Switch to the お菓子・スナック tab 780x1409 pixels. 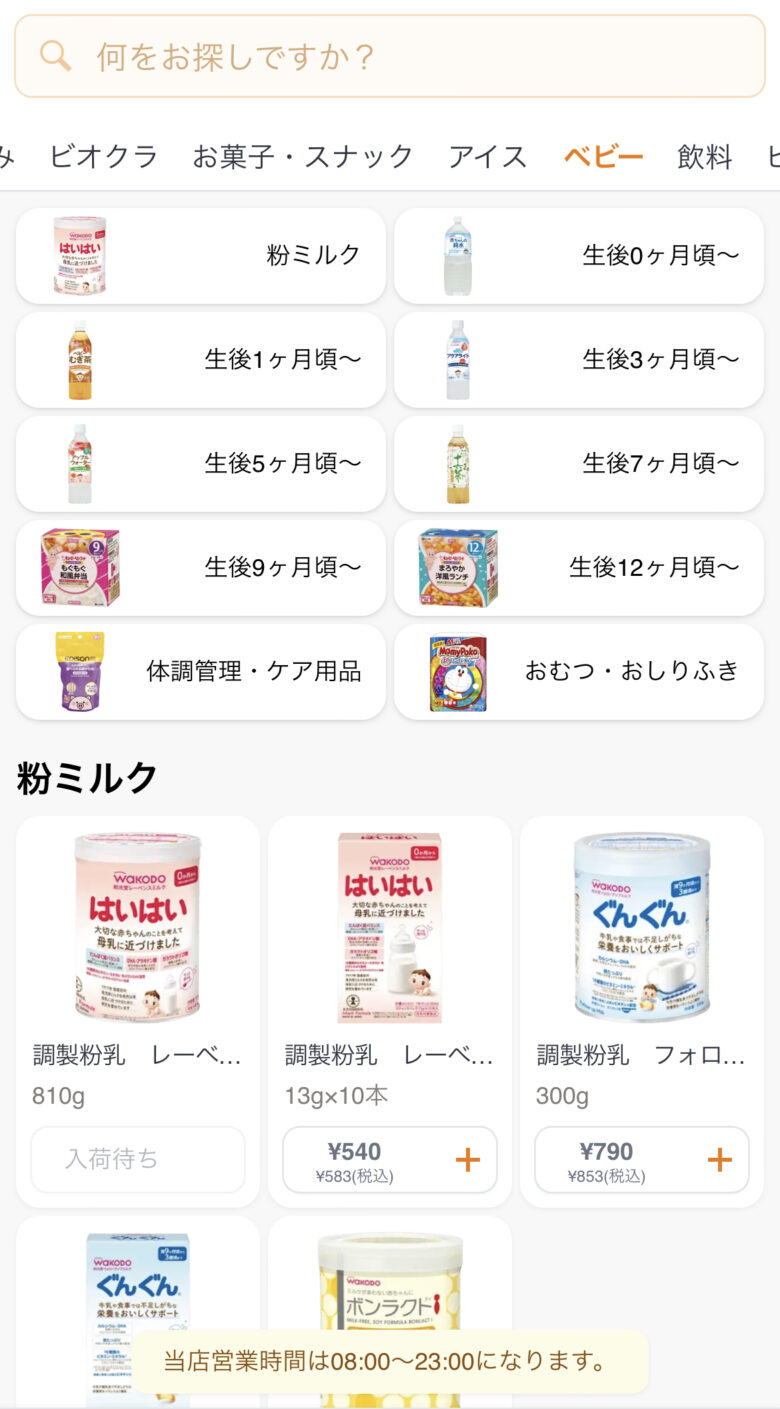pos(302,156)
